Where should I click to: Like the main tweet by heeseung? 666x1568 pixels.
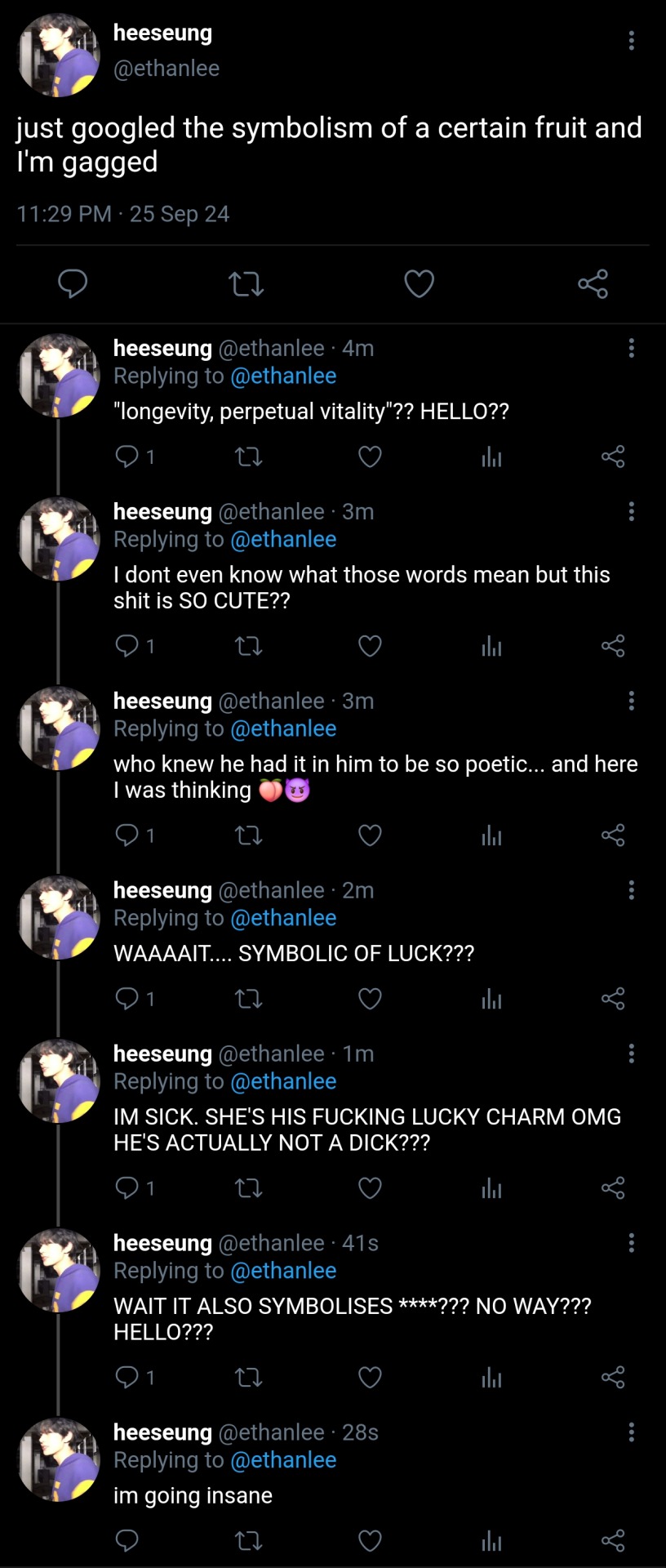coord(419,284)
